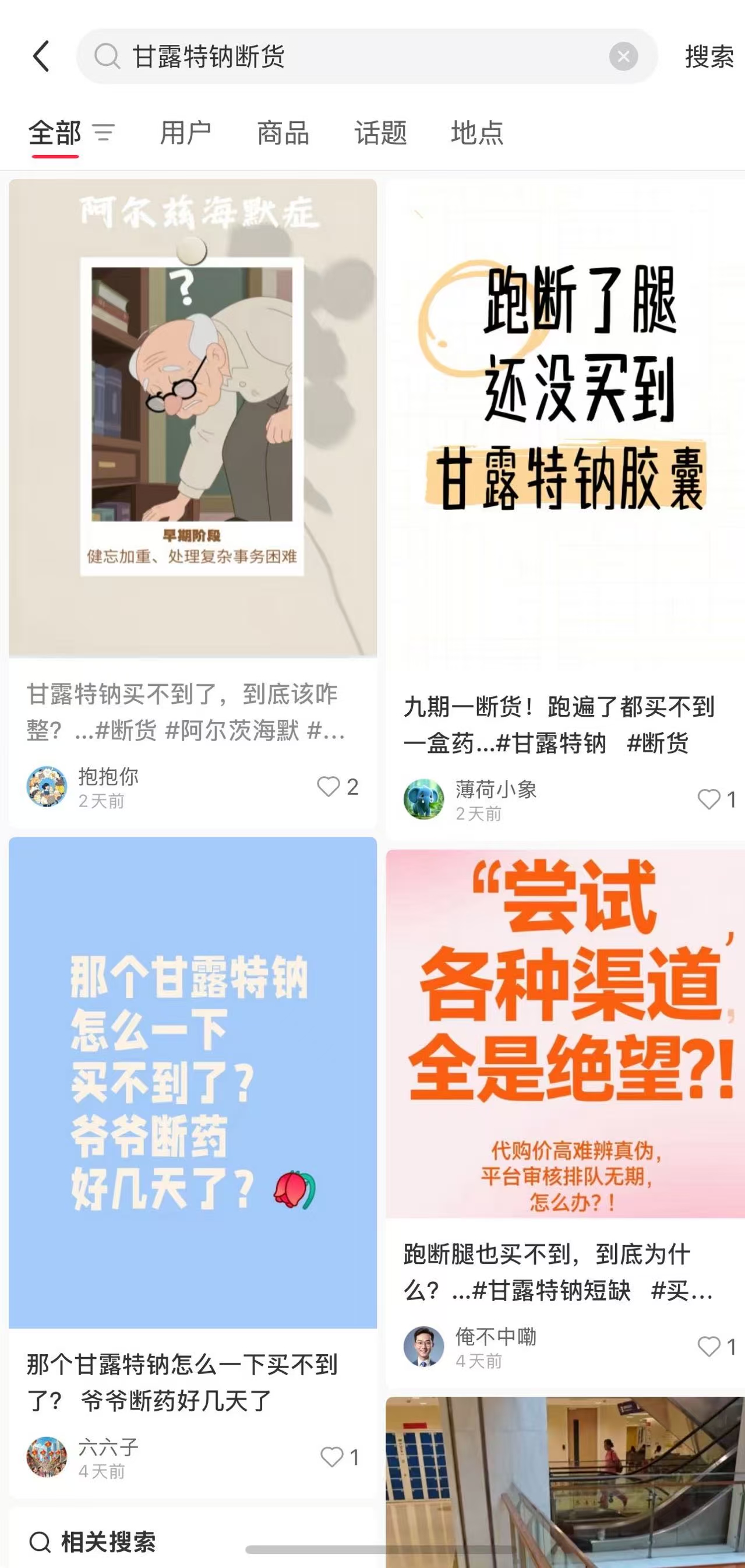Open the filter icon beside 全部
Image resolution: width=745 pixels, height=1568 pixels.
104,132
